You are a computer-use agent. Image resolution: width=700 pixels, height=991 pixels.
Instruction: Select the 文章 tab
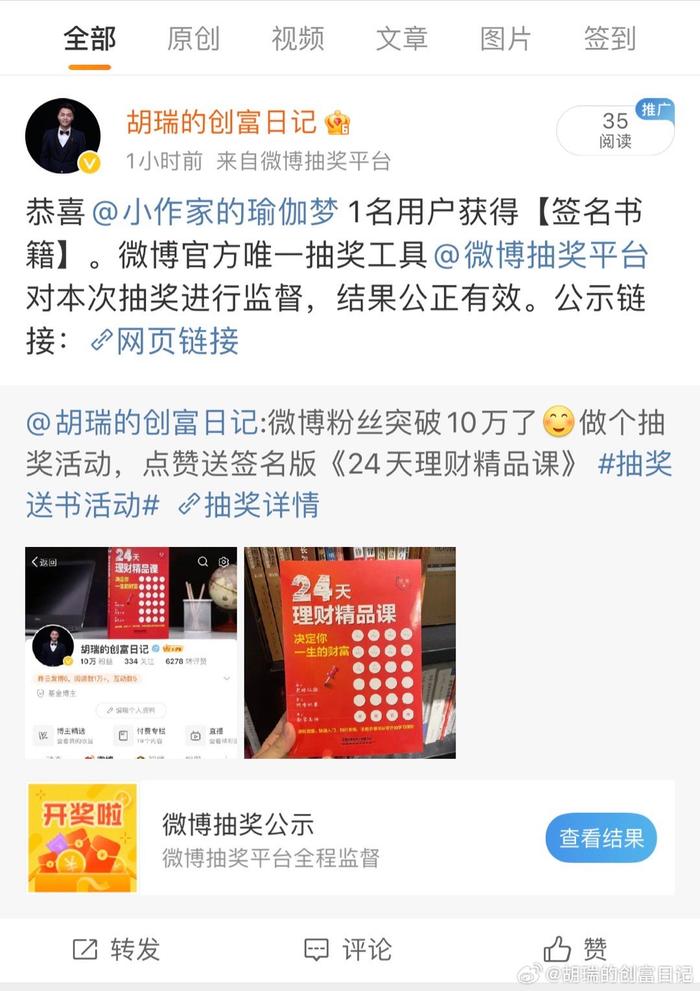pyautogui.click(x=401, y=39)
